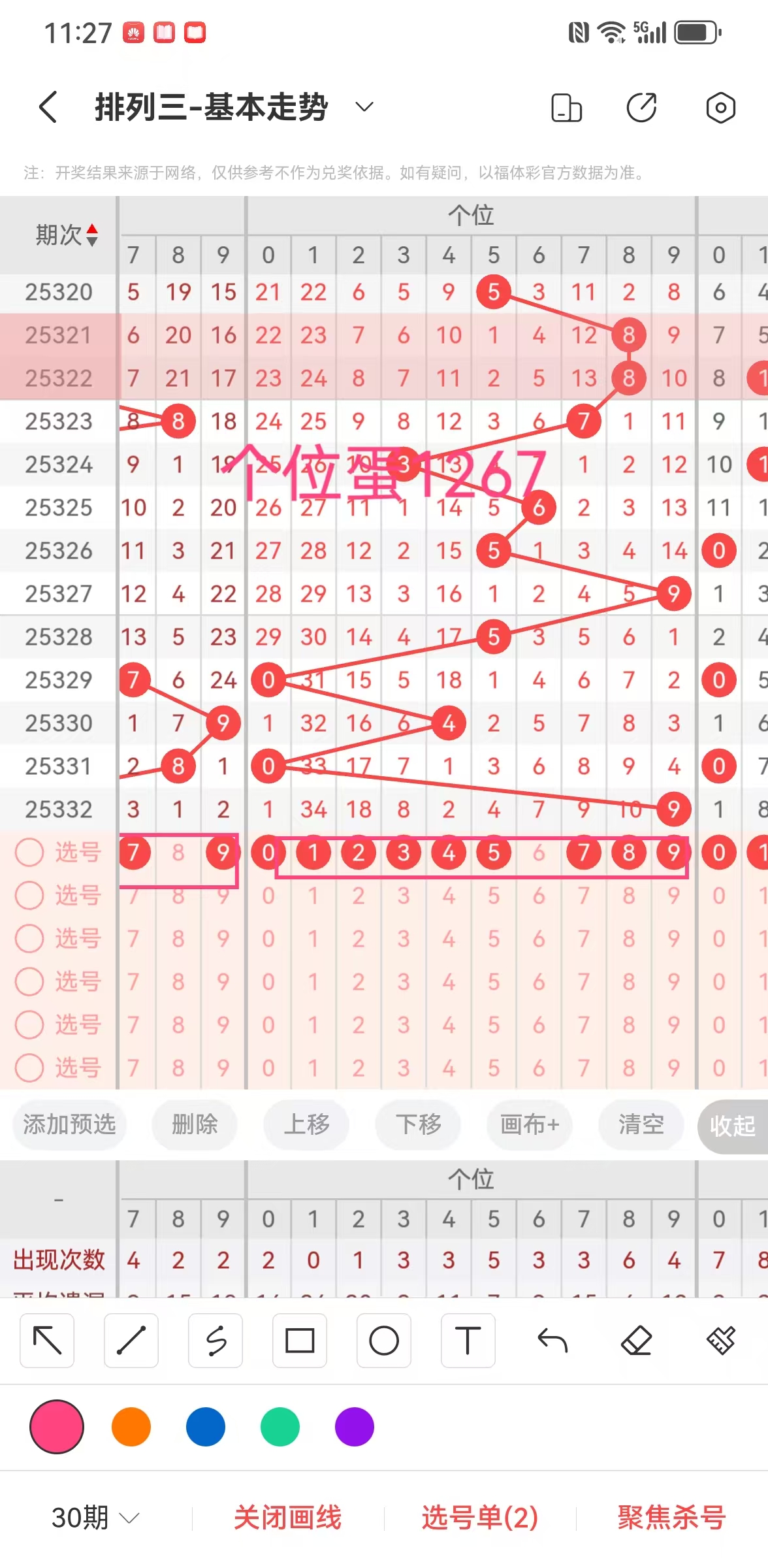Expand the 排列三-基本走势 title dropdown
Screen dimensions: 768x1568
pos(364,106)
